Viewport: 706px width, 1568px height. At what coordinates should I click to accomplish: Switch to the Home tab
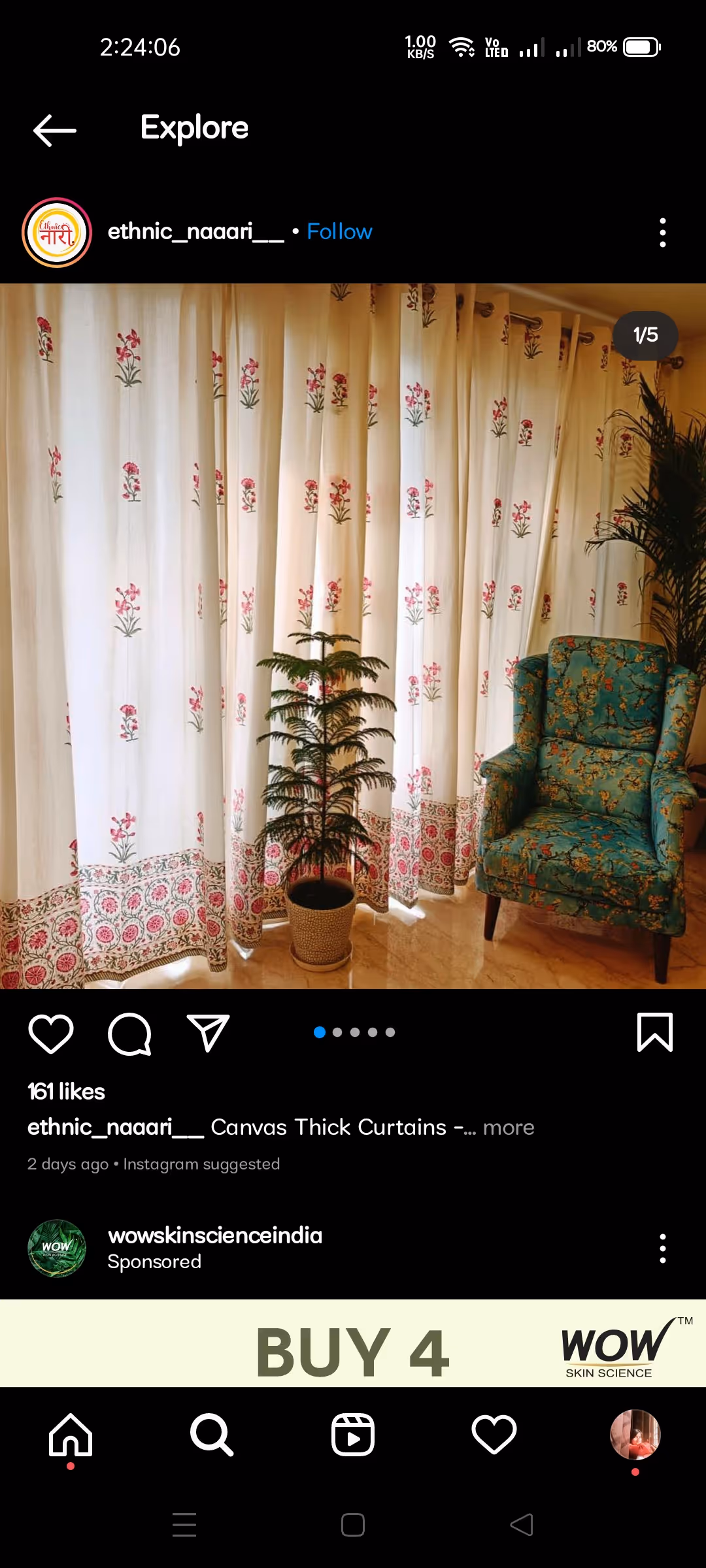click(71, 1435)
